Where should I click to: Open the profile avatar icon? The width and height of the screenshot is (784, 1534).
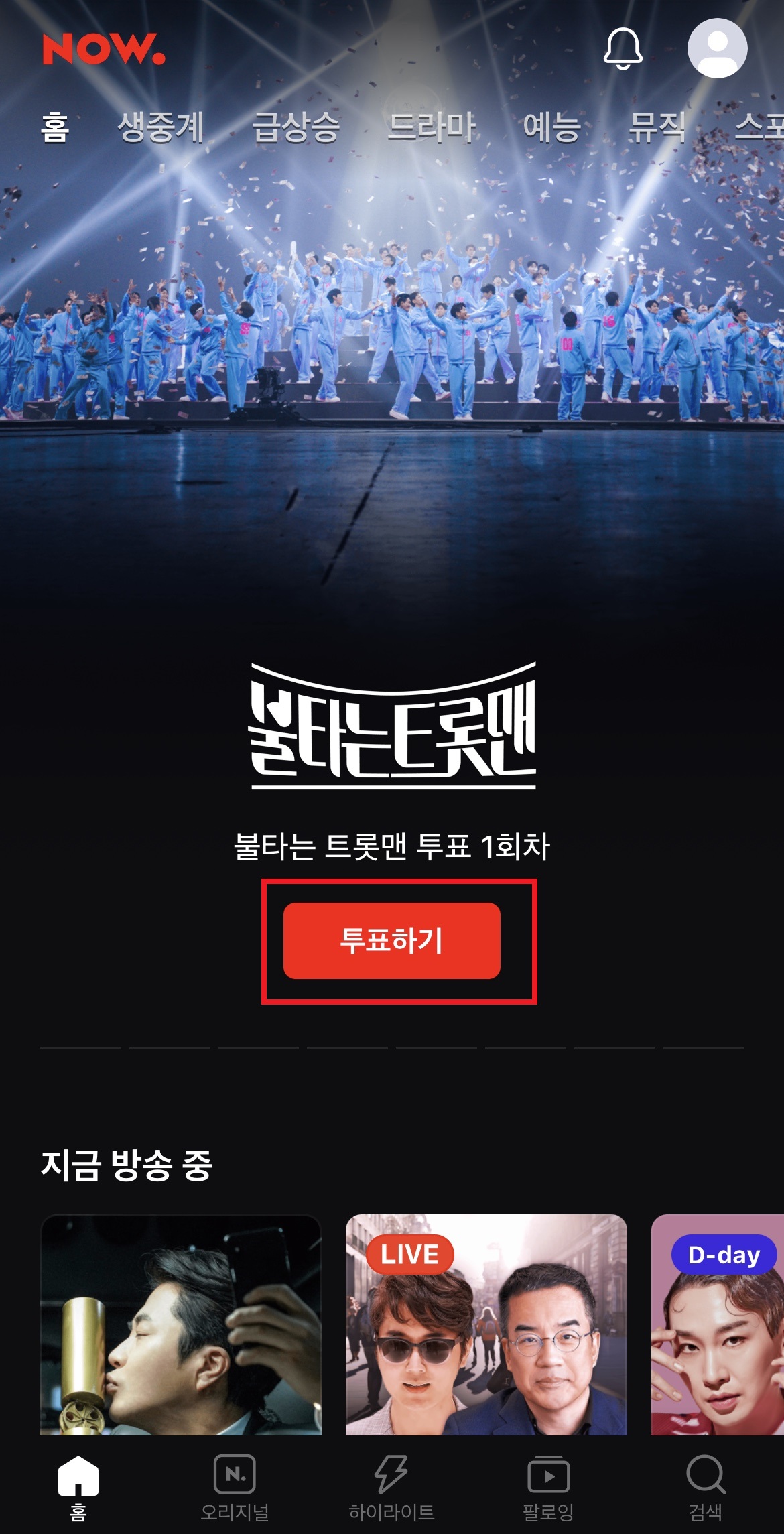pyautogui.click(x=718, y=48)
